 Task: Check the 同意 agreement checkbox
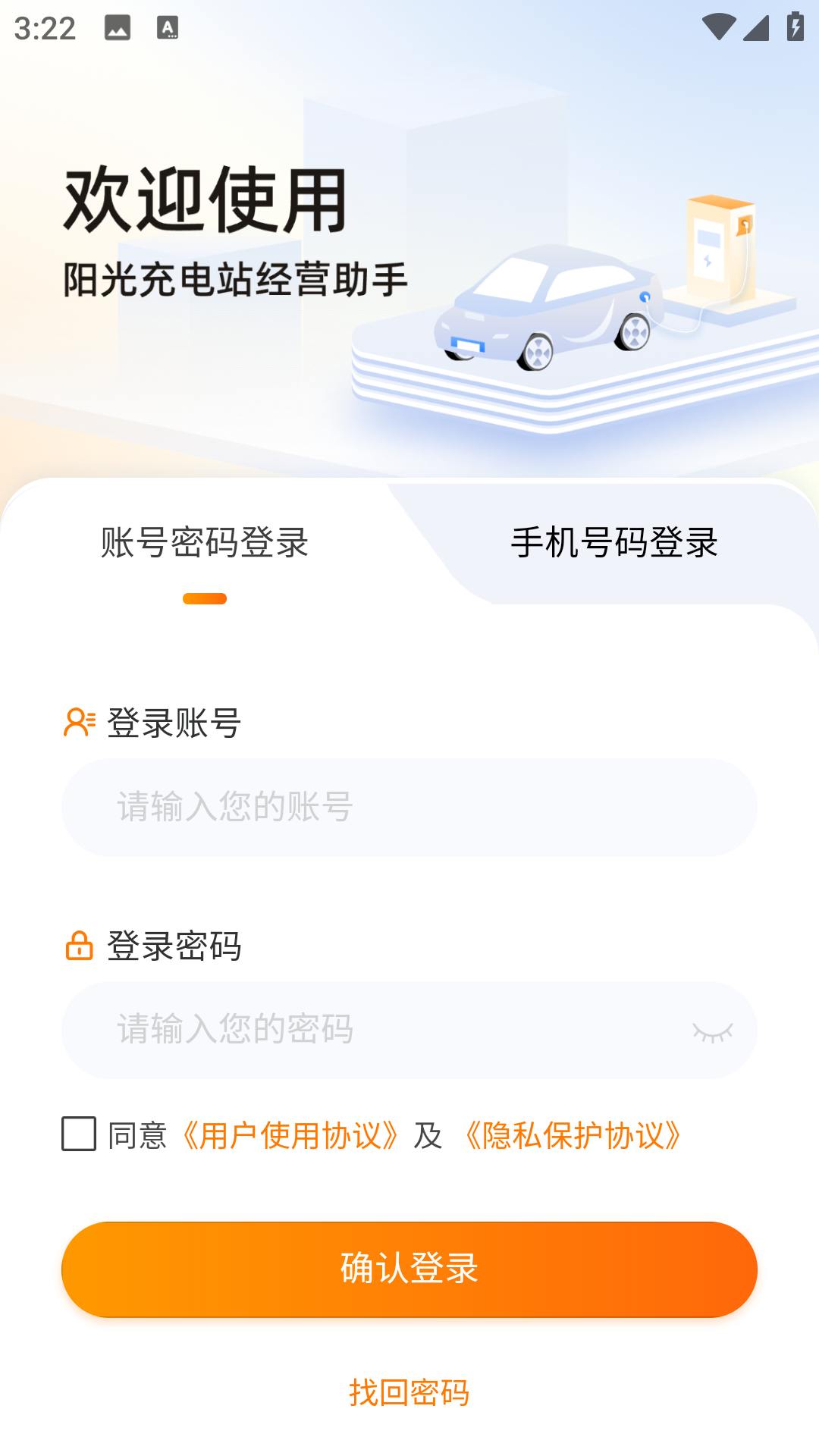pyautogui.click(x=79, y=1134)
